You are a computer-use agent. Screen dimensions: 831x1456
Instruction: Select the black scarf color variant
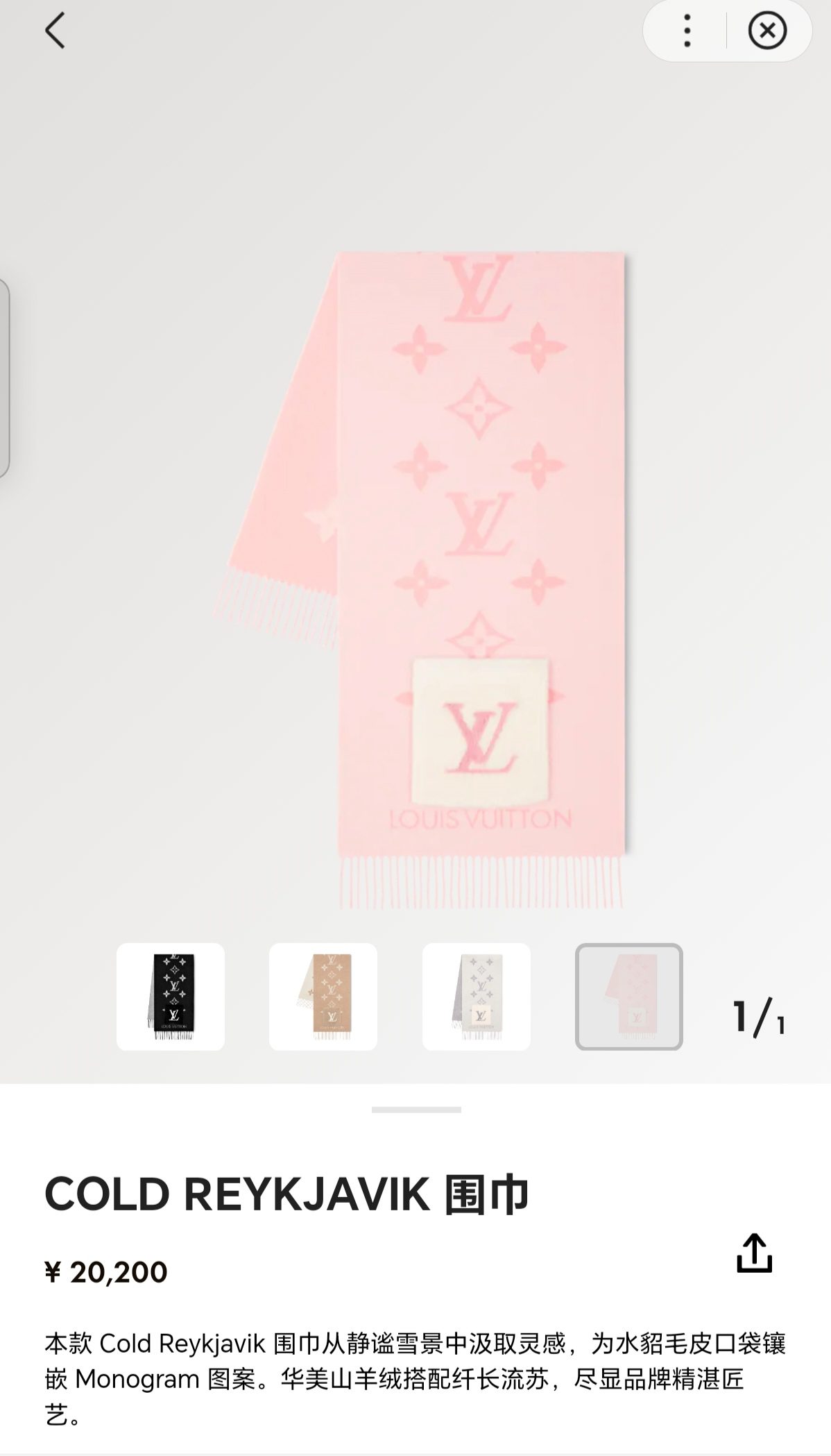(171, 997)
